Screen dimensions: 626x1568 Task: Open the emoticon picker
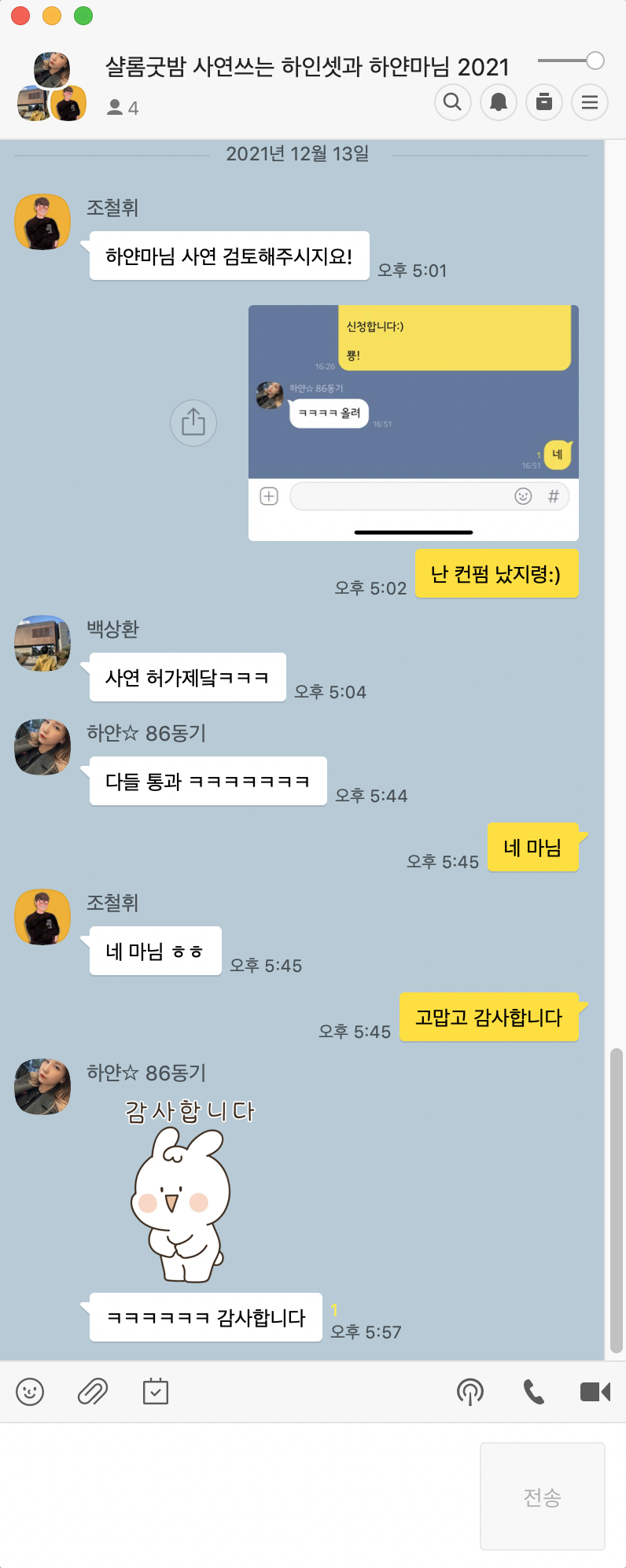point(30,1392)
